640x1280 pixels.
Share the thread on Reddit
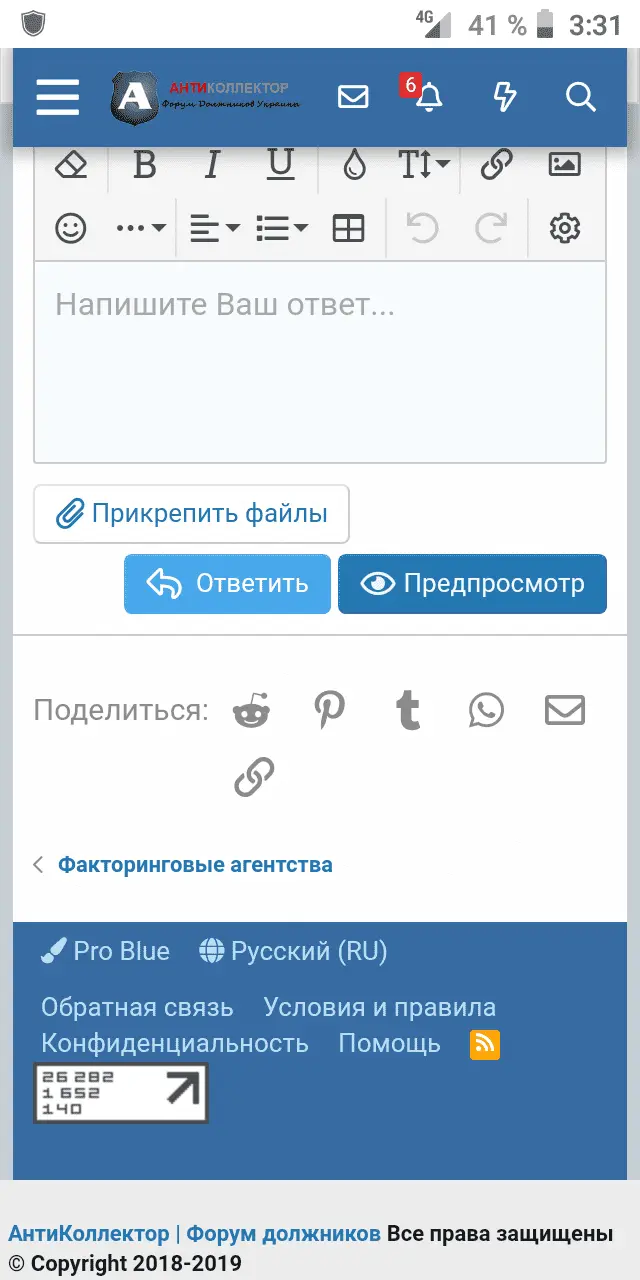[251, 711]
